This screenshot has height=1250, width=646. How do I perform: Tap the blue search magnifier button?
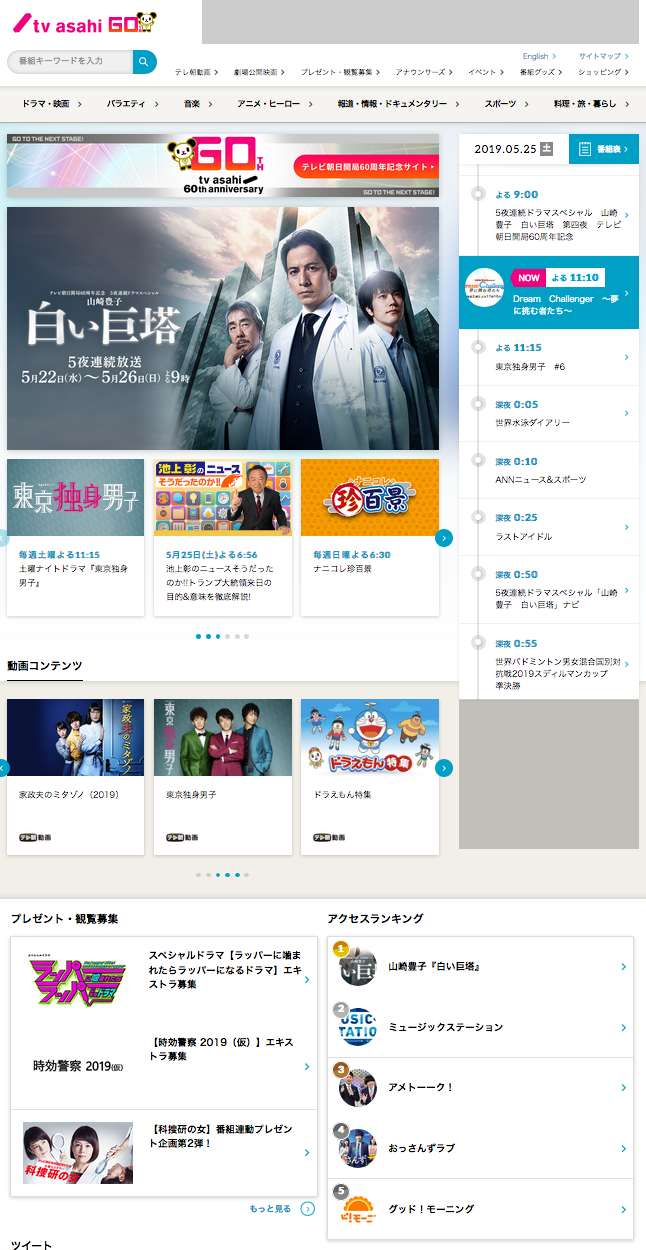[145, 62]
